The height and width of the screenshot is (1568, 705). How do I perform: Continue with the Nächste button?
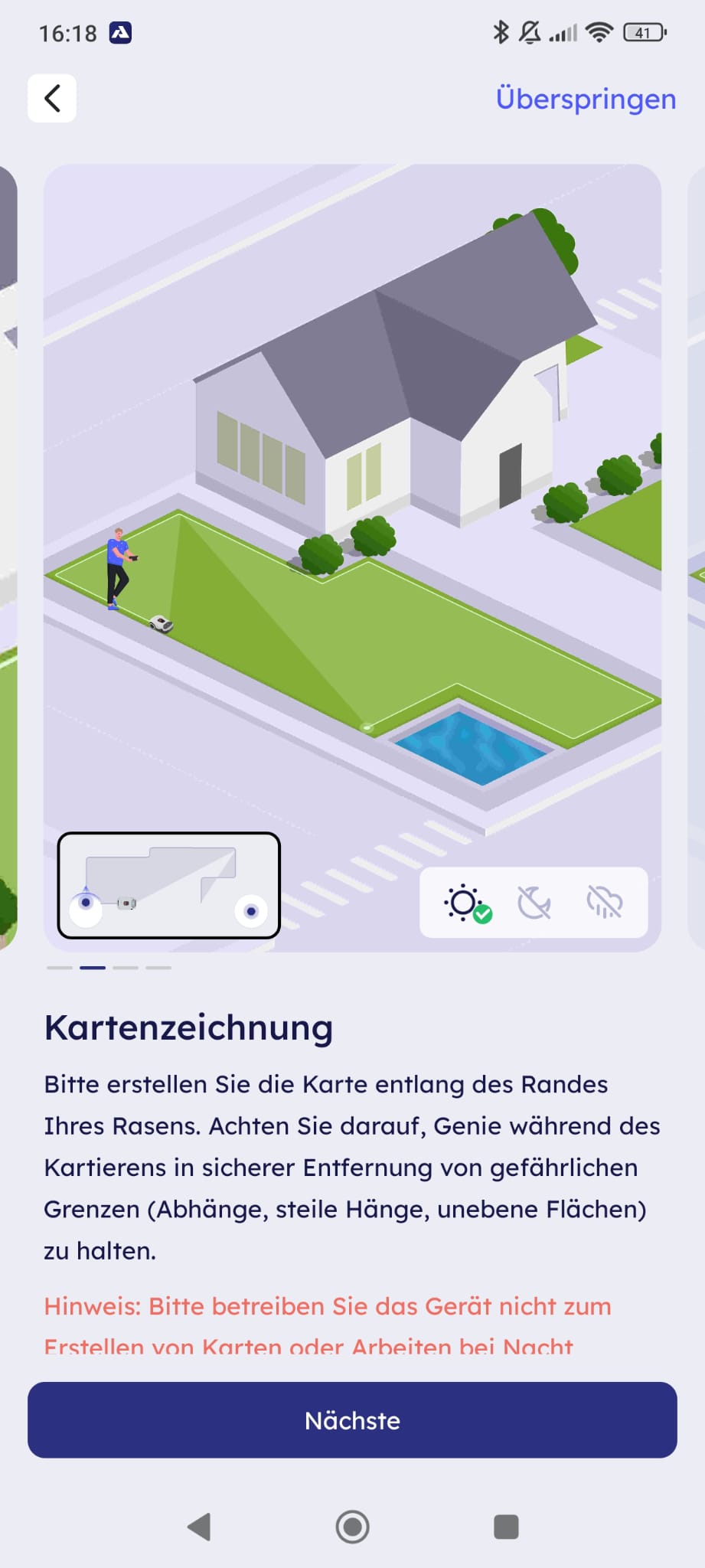tap(352, 1419)
